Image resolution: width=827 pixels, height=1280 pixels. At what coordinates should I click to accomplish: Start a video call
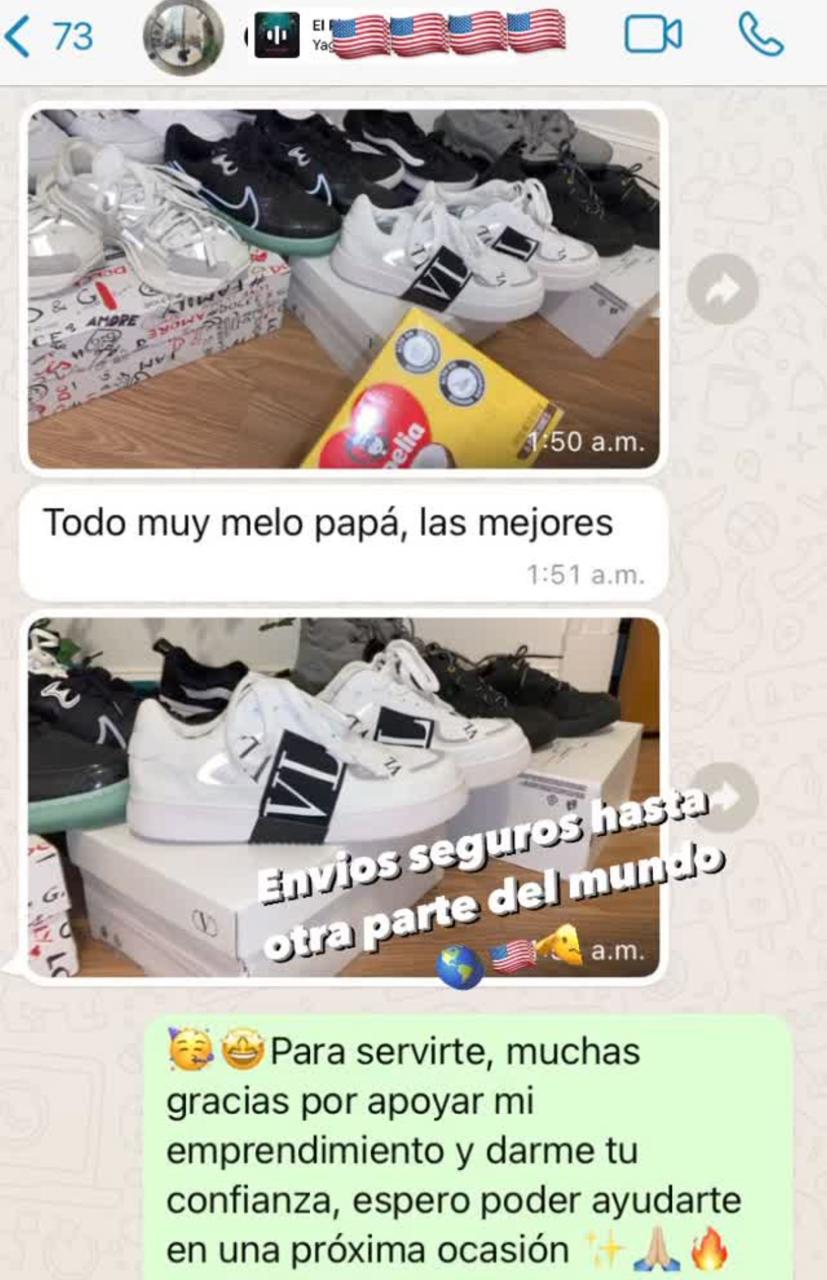pyautogui.click(x=653, y=36)
